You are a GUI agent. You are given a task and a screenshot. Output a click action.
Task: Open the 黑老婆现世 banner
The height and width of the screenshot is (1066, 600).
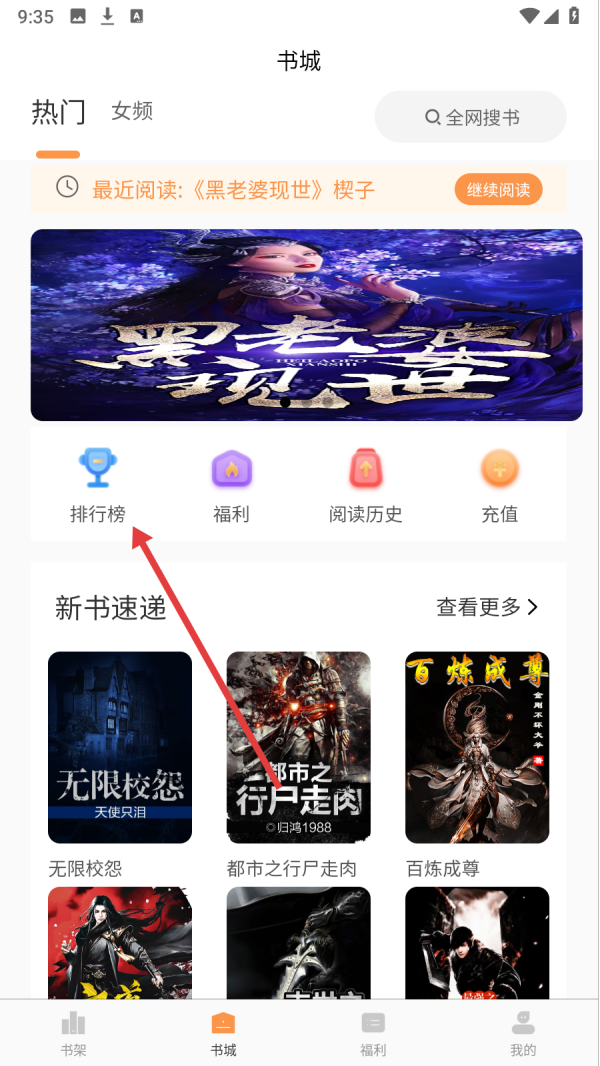(306, 325)
